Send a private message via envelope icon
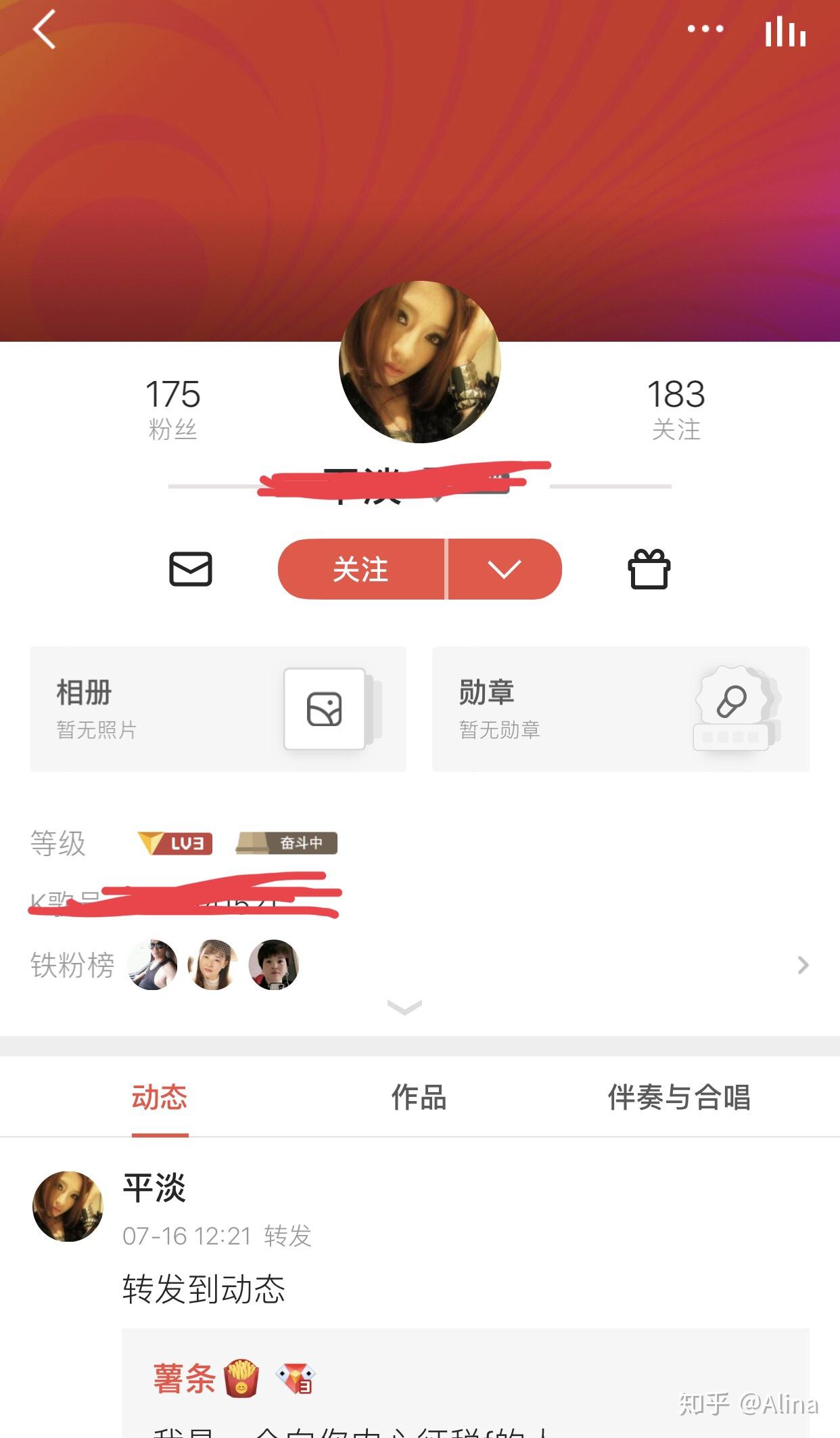 click(191, 569)
